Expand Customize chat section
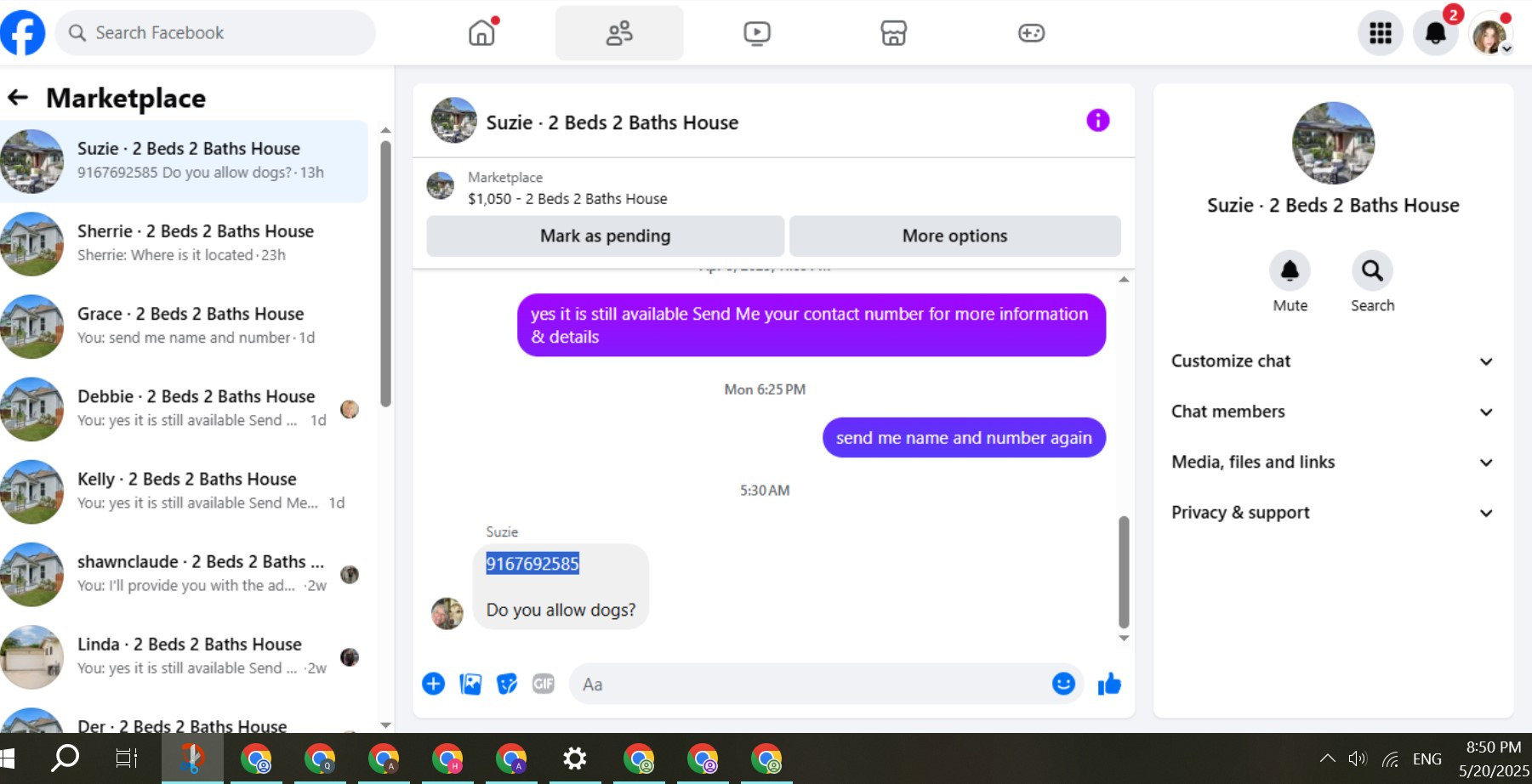1532x784 pixels. (x=1332, y=361)
